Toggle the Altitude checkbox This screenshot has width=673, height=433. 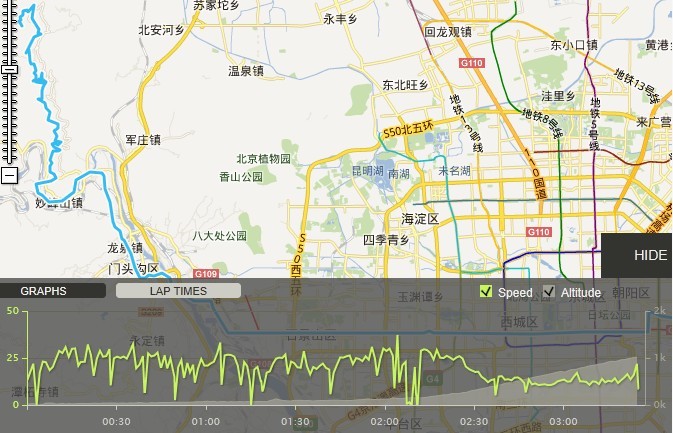[x=548, y=292]
